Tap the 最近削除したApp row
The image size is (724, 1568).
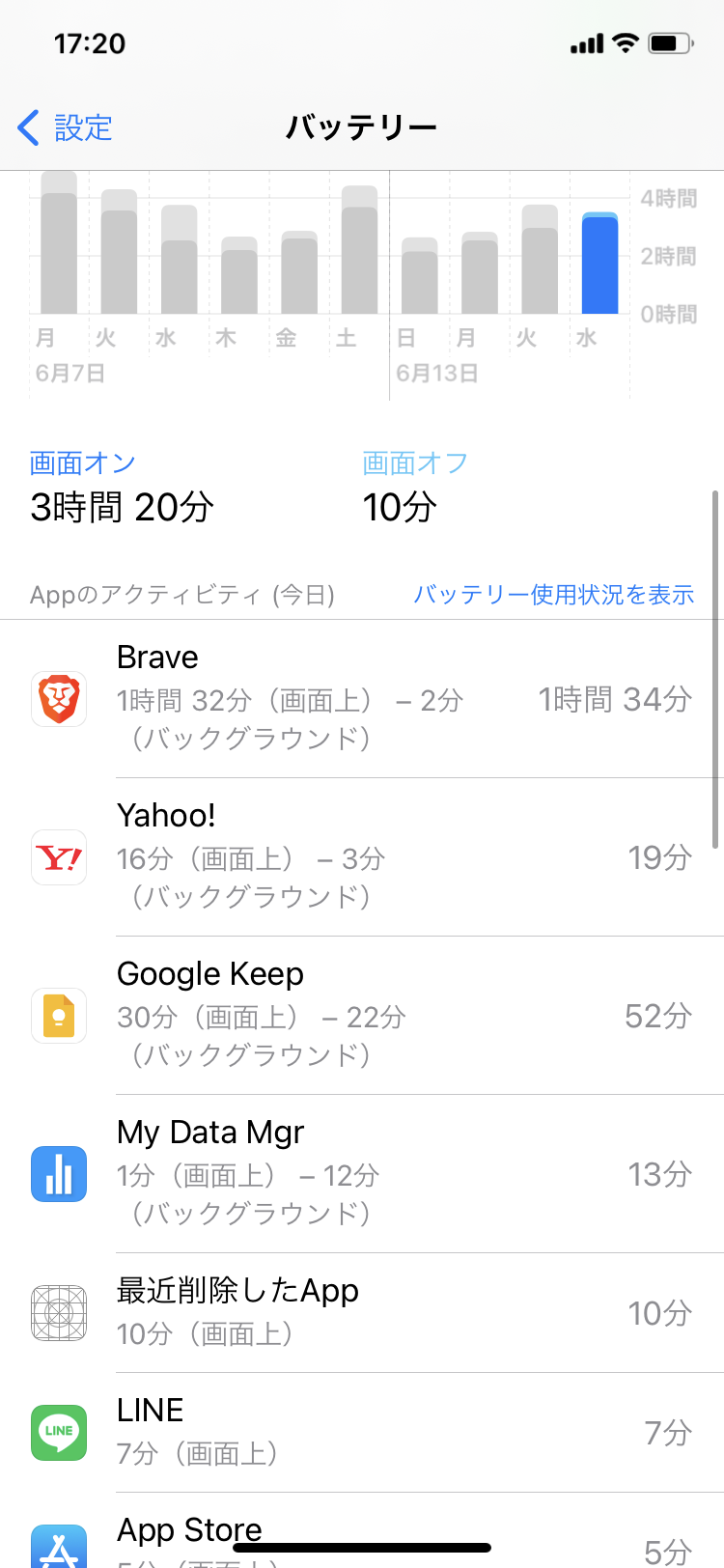(x=362, y=1312)
